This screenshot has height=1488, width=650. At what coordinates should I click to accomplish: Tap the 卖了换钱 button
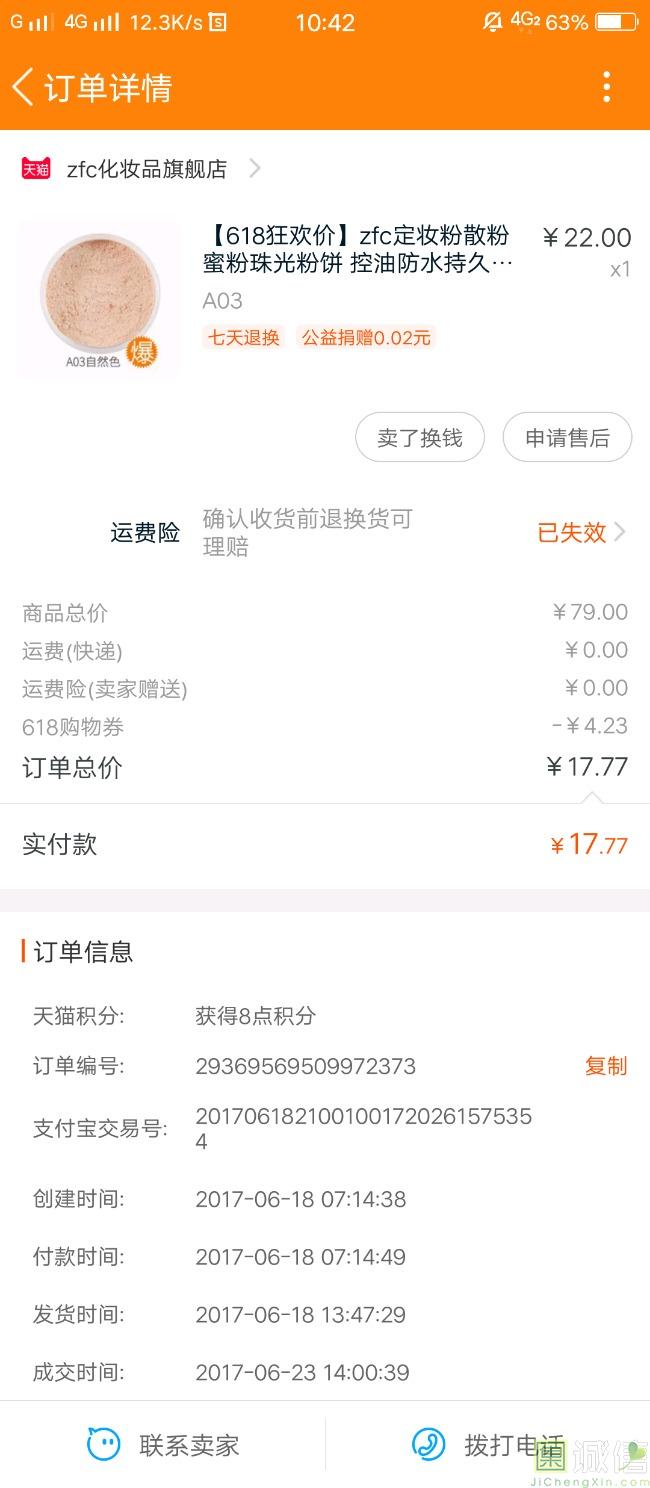pyautogui.click(x=420, y=438)
